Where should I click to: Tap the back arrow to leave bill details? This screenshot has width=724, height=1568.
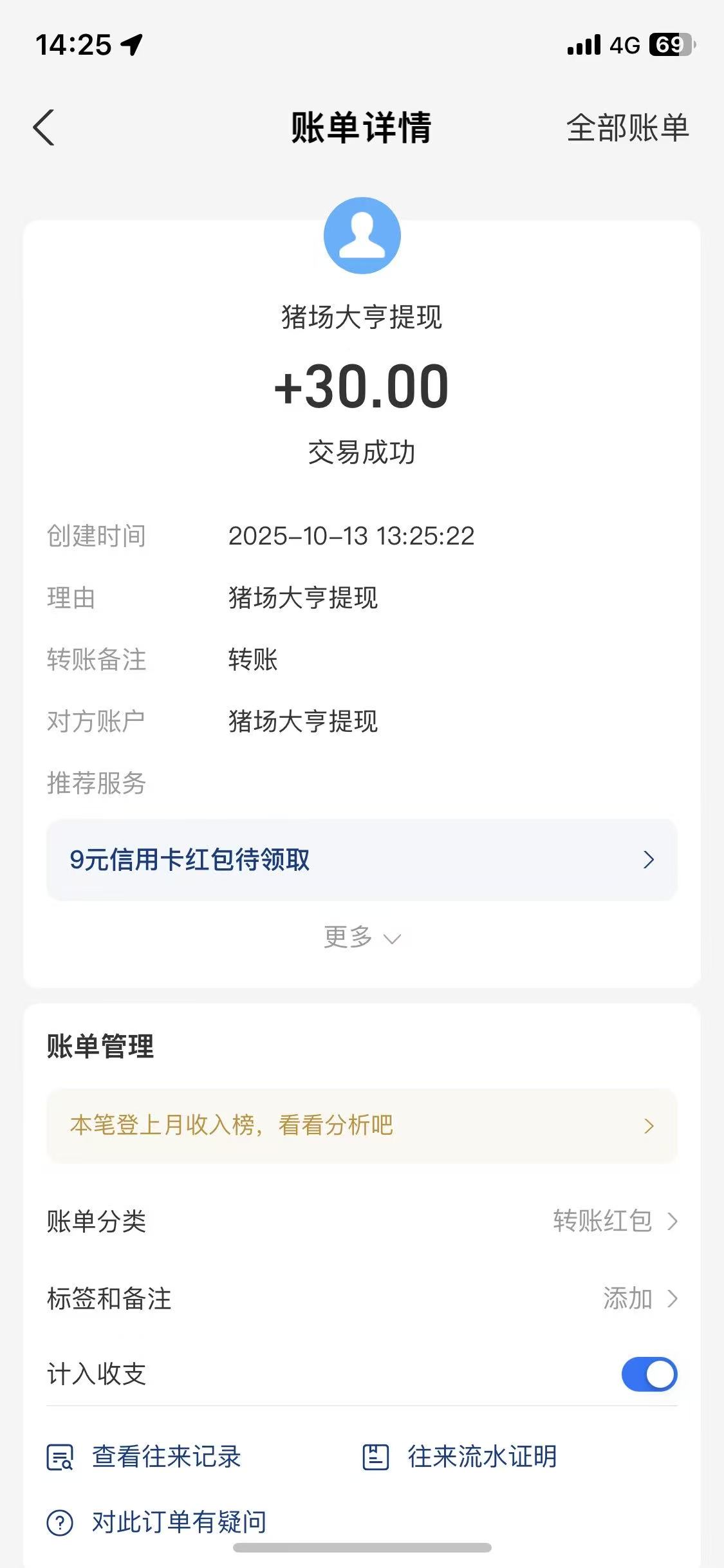click(x=44, y=128)
